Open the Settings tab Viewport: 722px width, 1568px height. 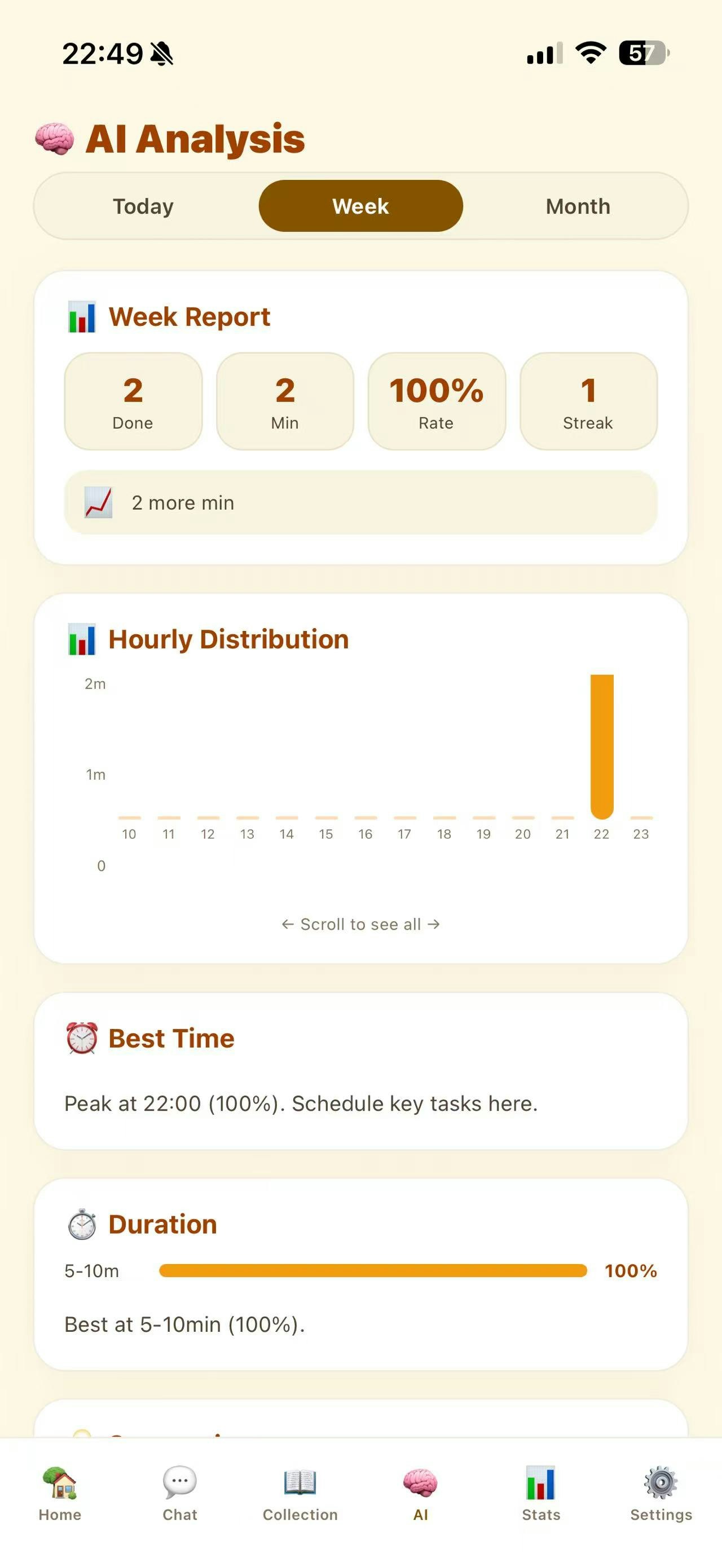[661, 1494]
